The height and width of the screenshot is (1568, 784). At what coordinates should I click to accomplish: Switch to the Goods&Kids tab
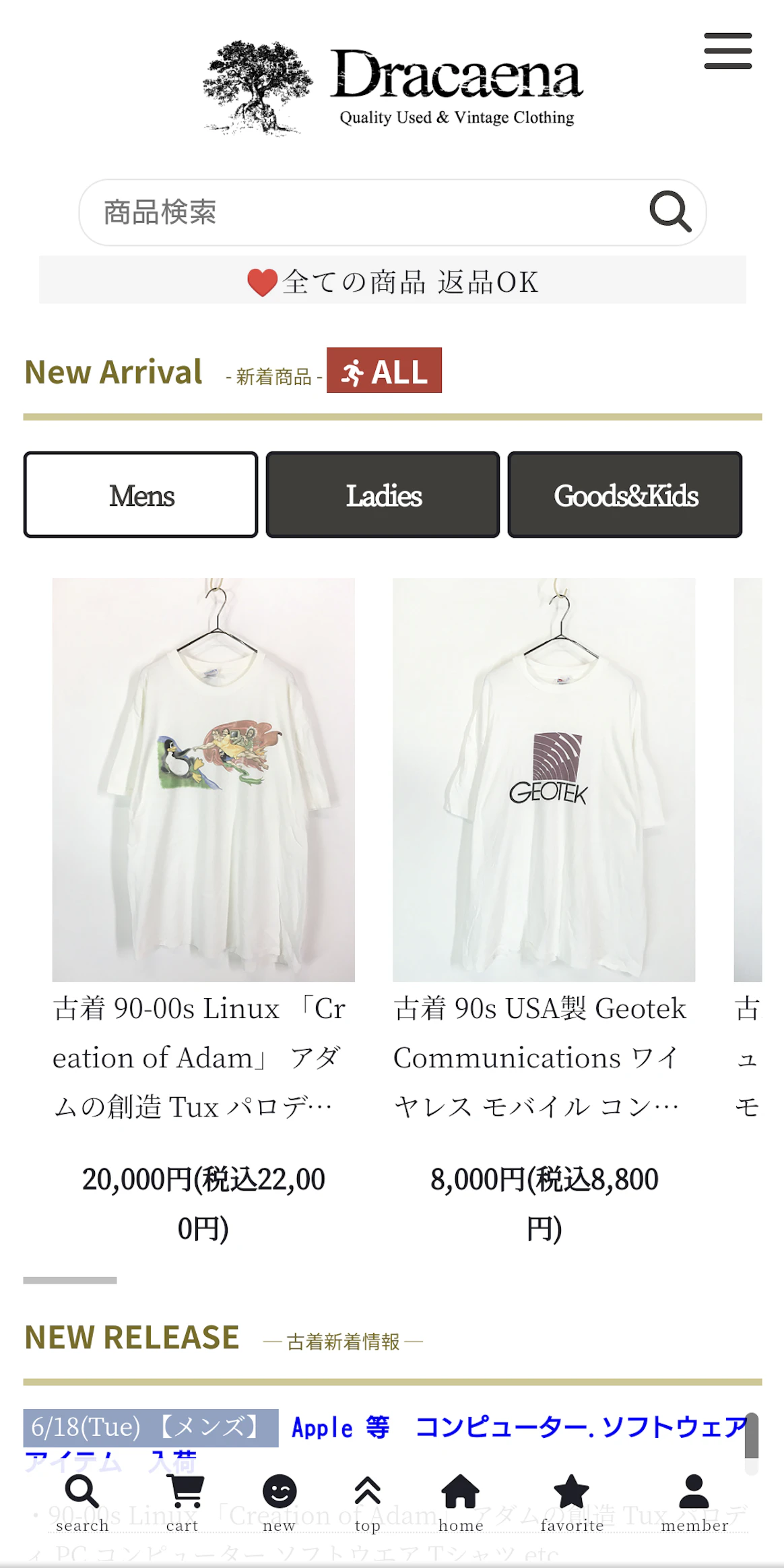coord(625,495)
